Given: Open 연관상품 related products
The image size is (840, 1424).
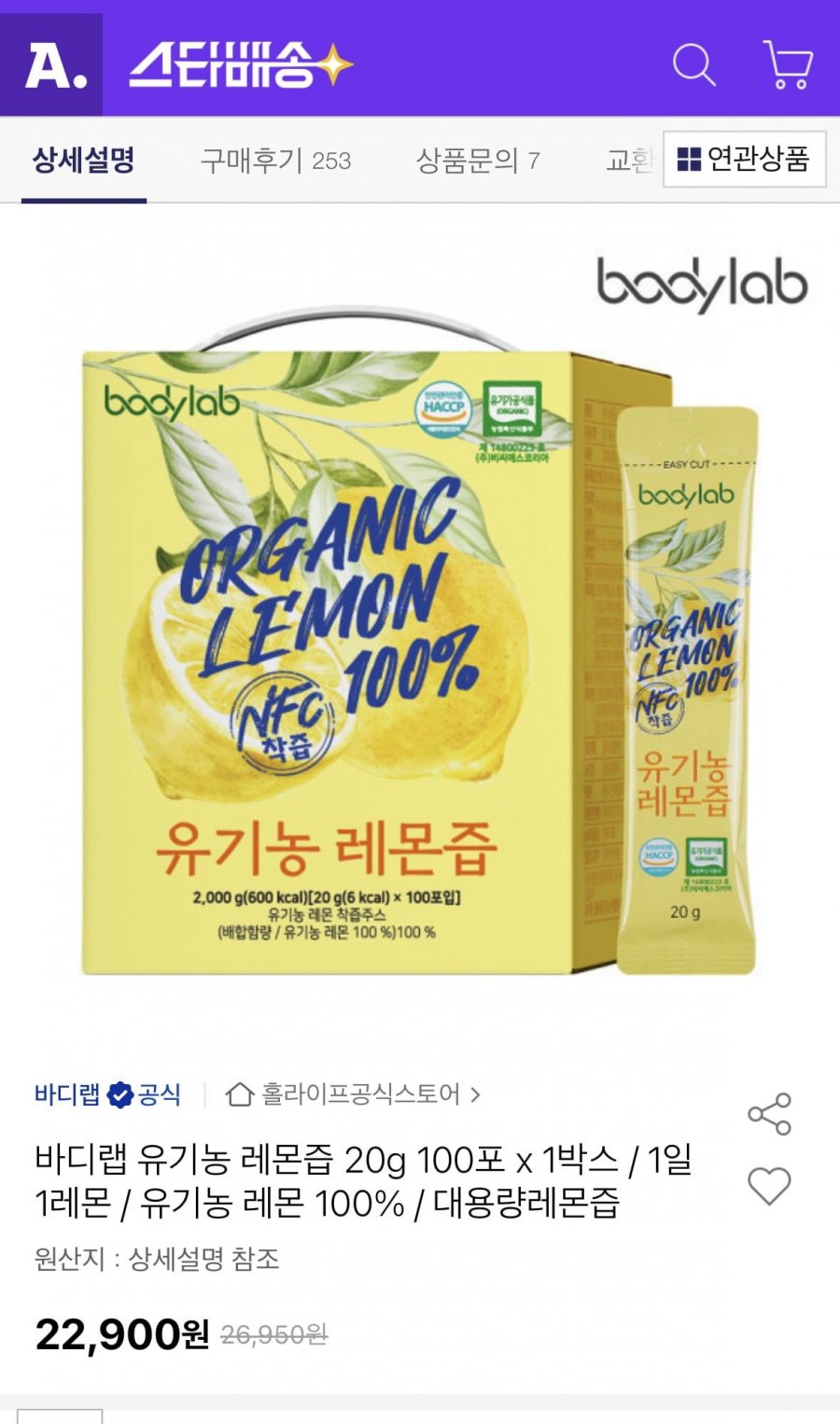Looking at the screenshot, I should (744, 160).
